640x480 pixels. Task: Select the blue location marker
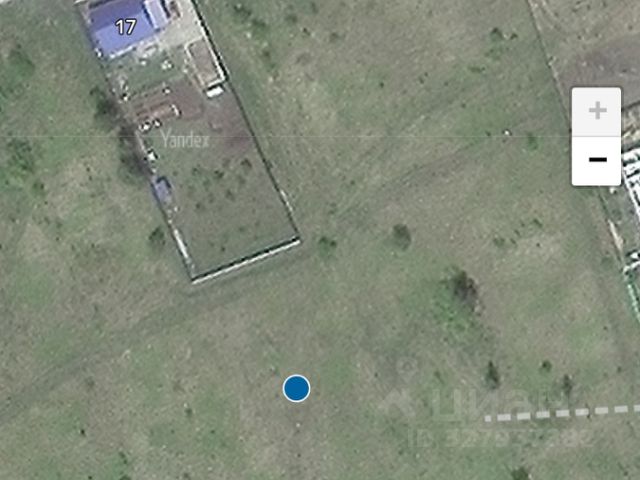pyautogui.click(x=296, y=388)
